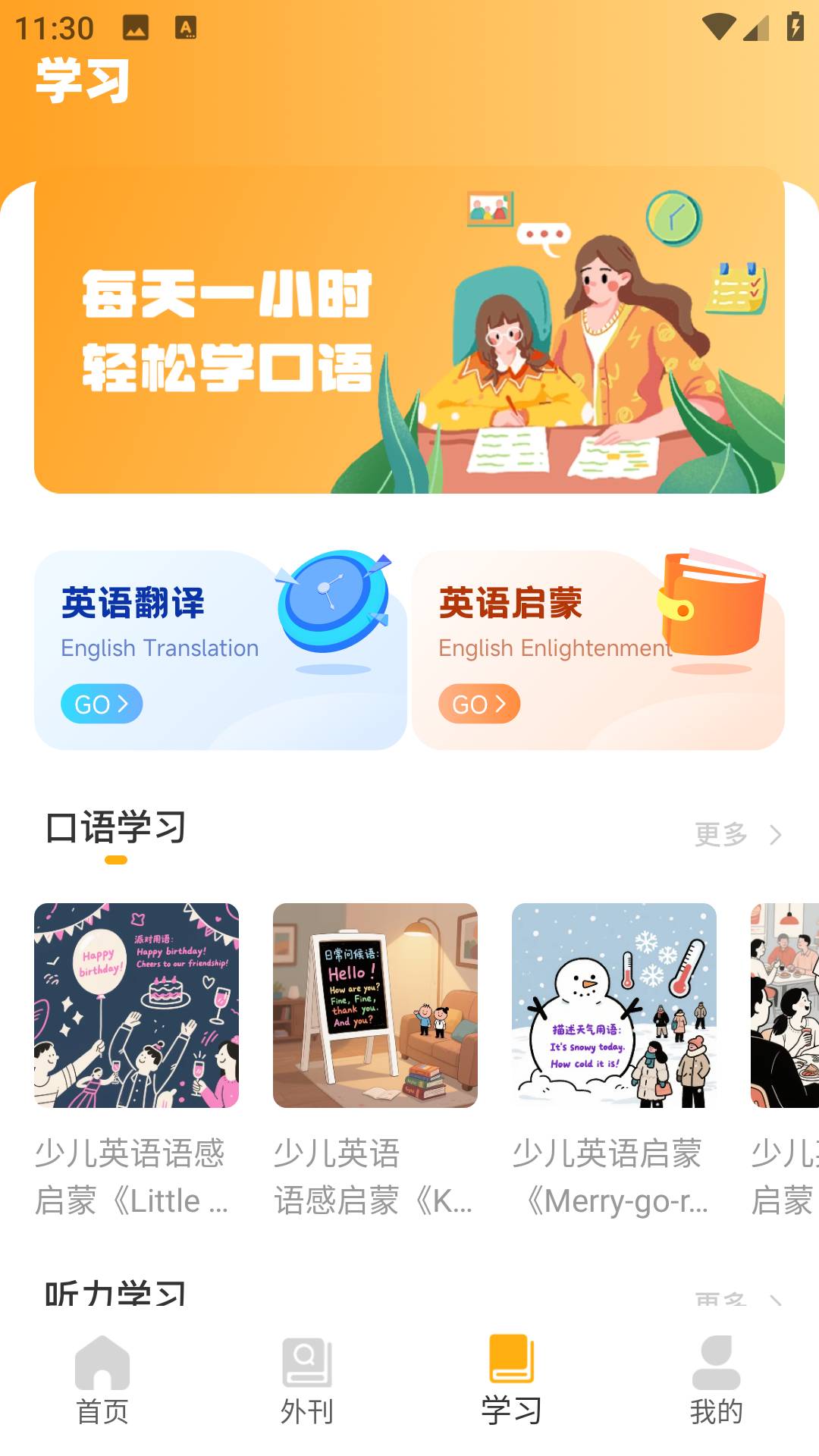Open the top promotional banner 每天一小时
This screenshot has width=819, height=1456.
click(x=408, y=334)
